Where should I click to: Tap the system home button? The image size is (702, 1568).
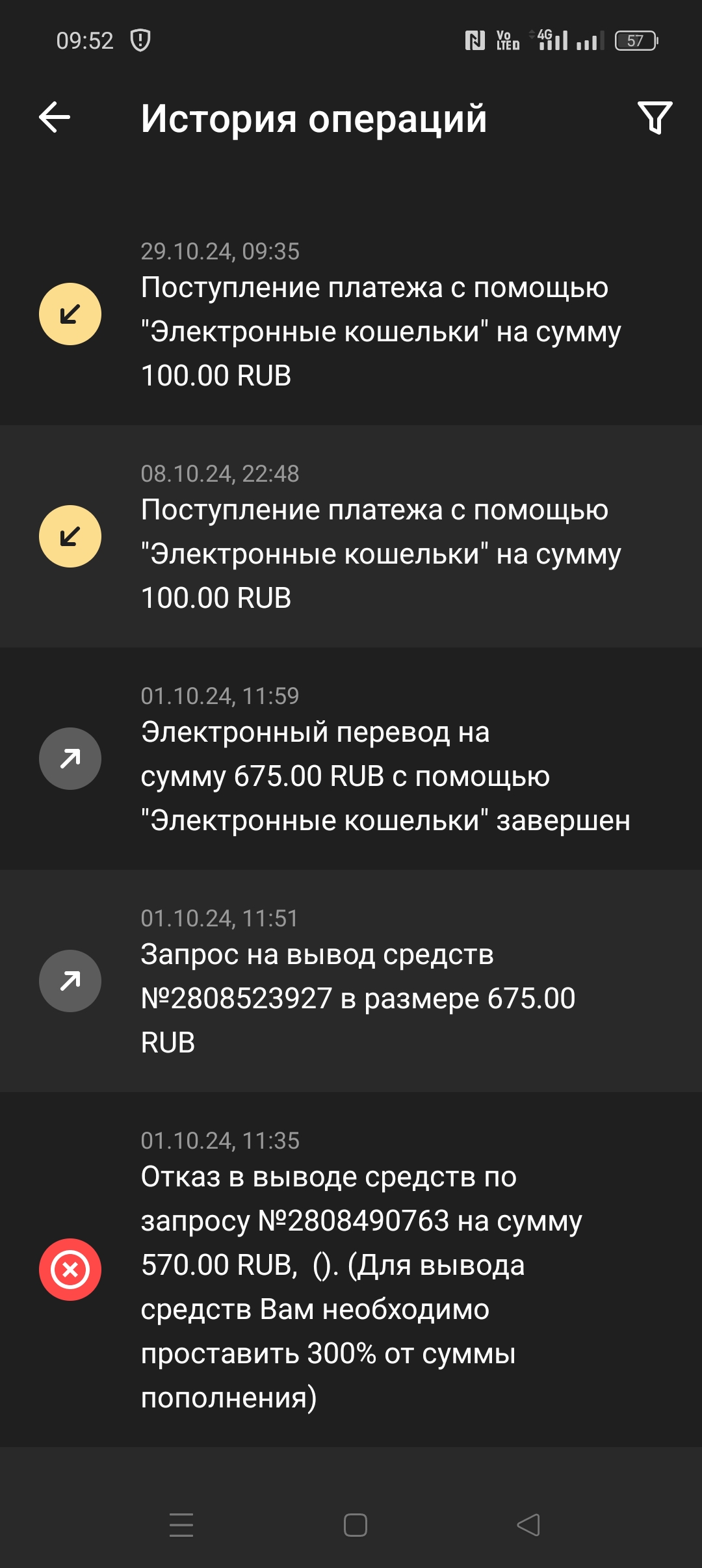pyautogui.click(x=355, y=1525)
